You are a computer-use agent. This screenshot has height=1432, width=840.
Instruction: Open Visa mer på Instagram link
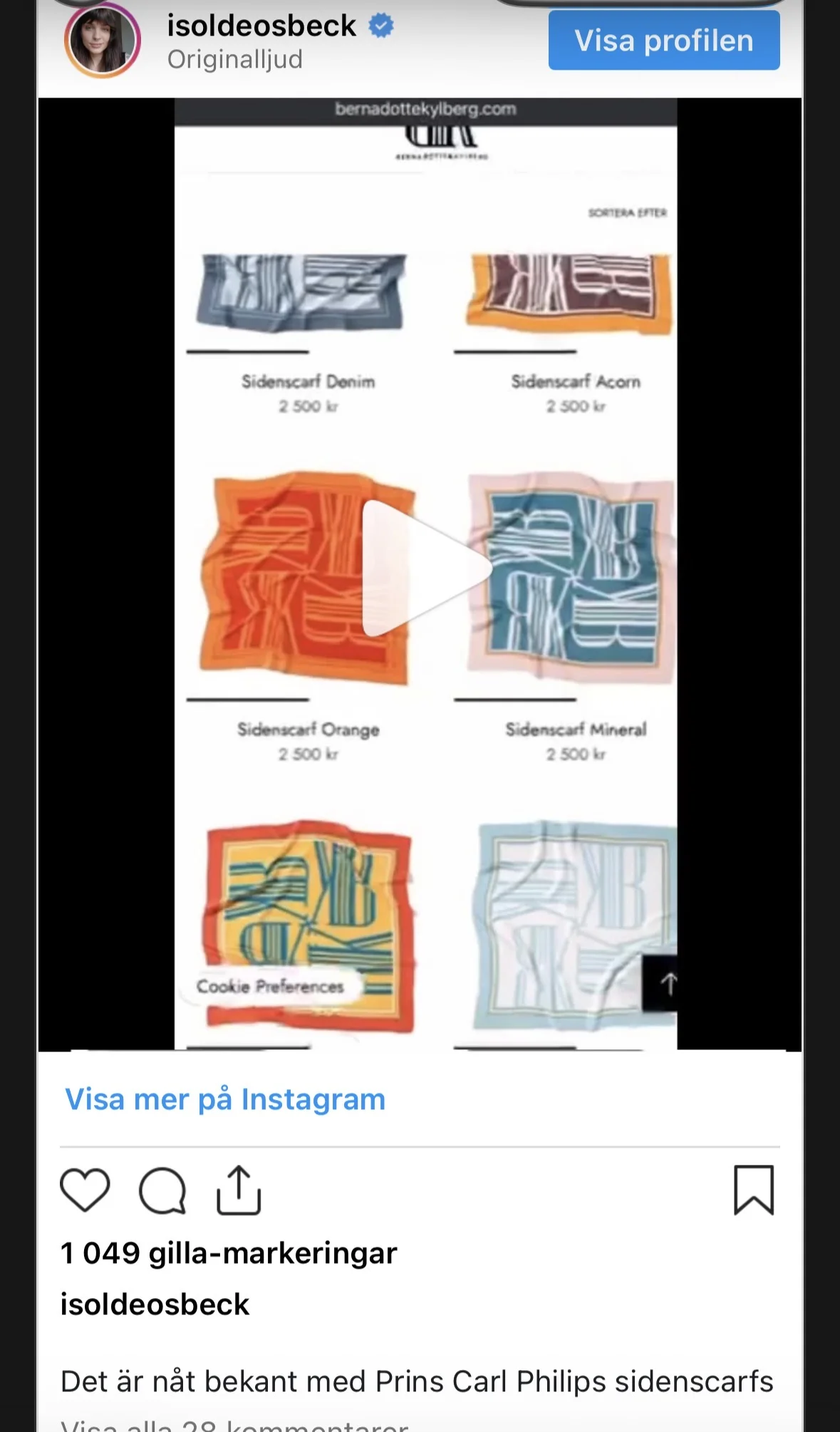click(225, 1099)
